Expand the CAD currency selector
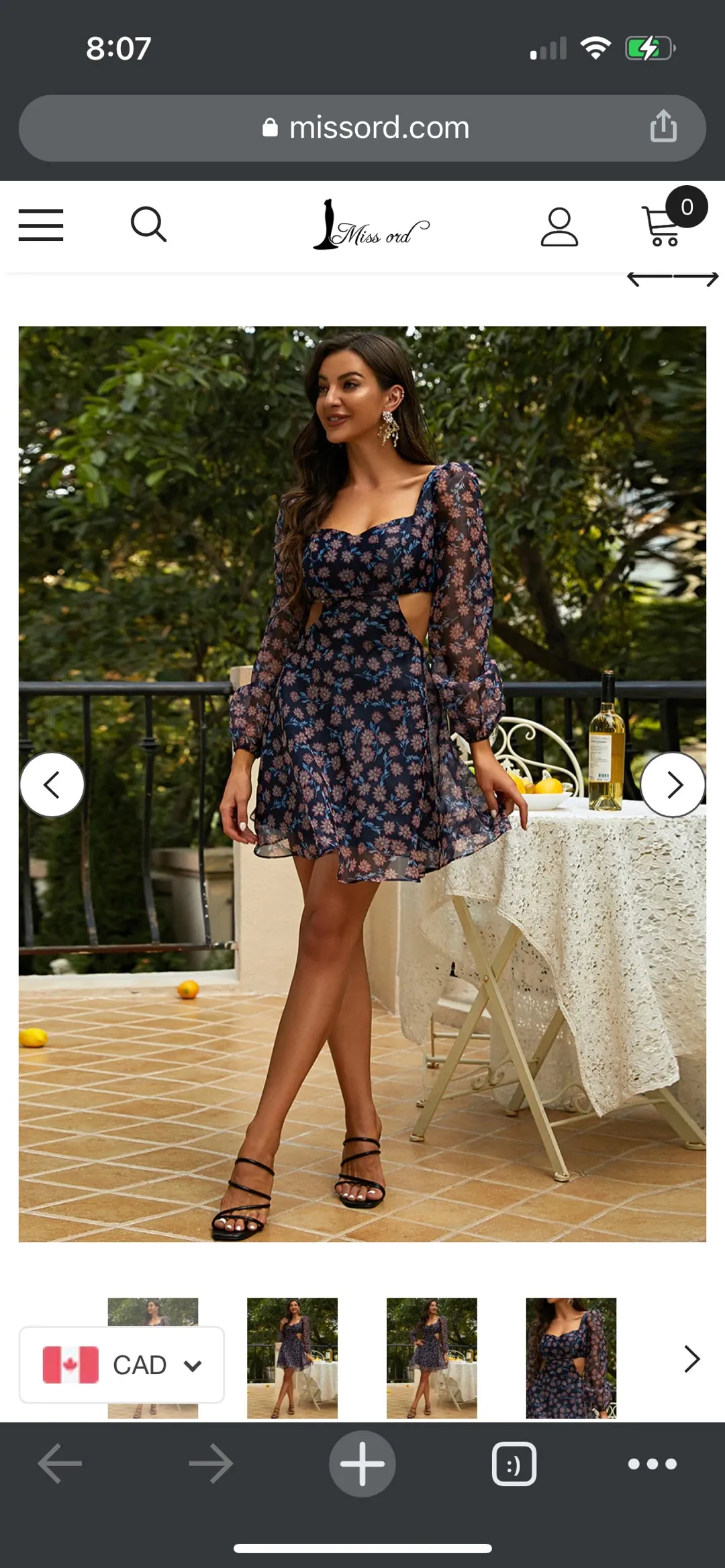This screenshot has height=1568, width=725. 122,1365
